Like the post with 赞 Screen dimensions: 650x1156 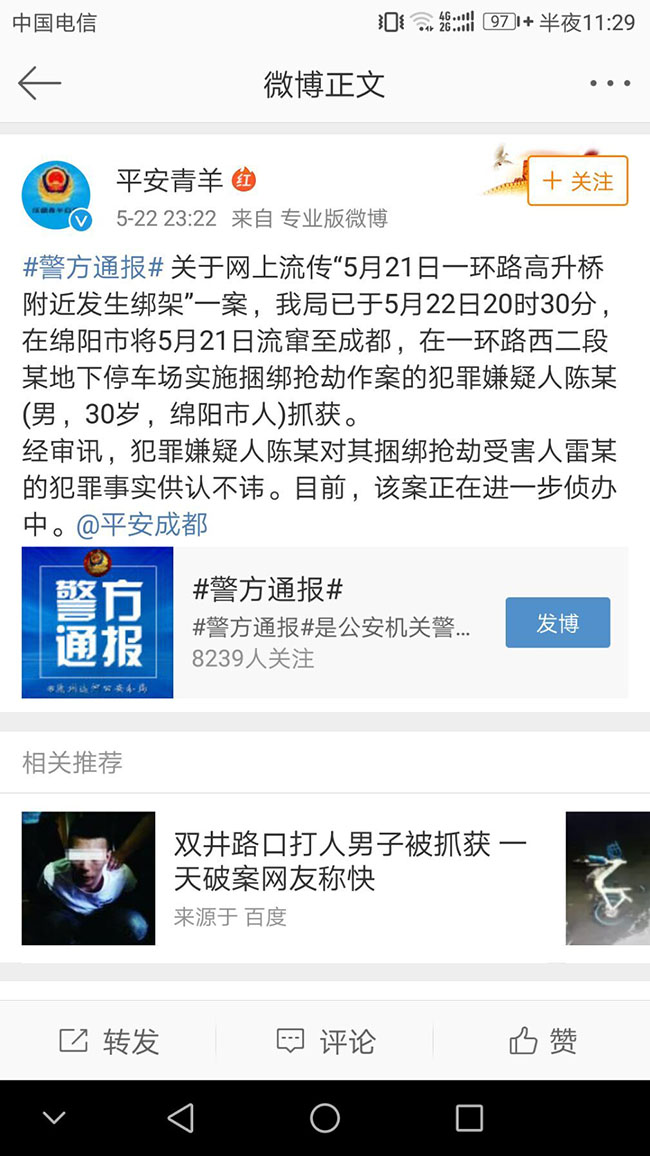[542, 1041]
